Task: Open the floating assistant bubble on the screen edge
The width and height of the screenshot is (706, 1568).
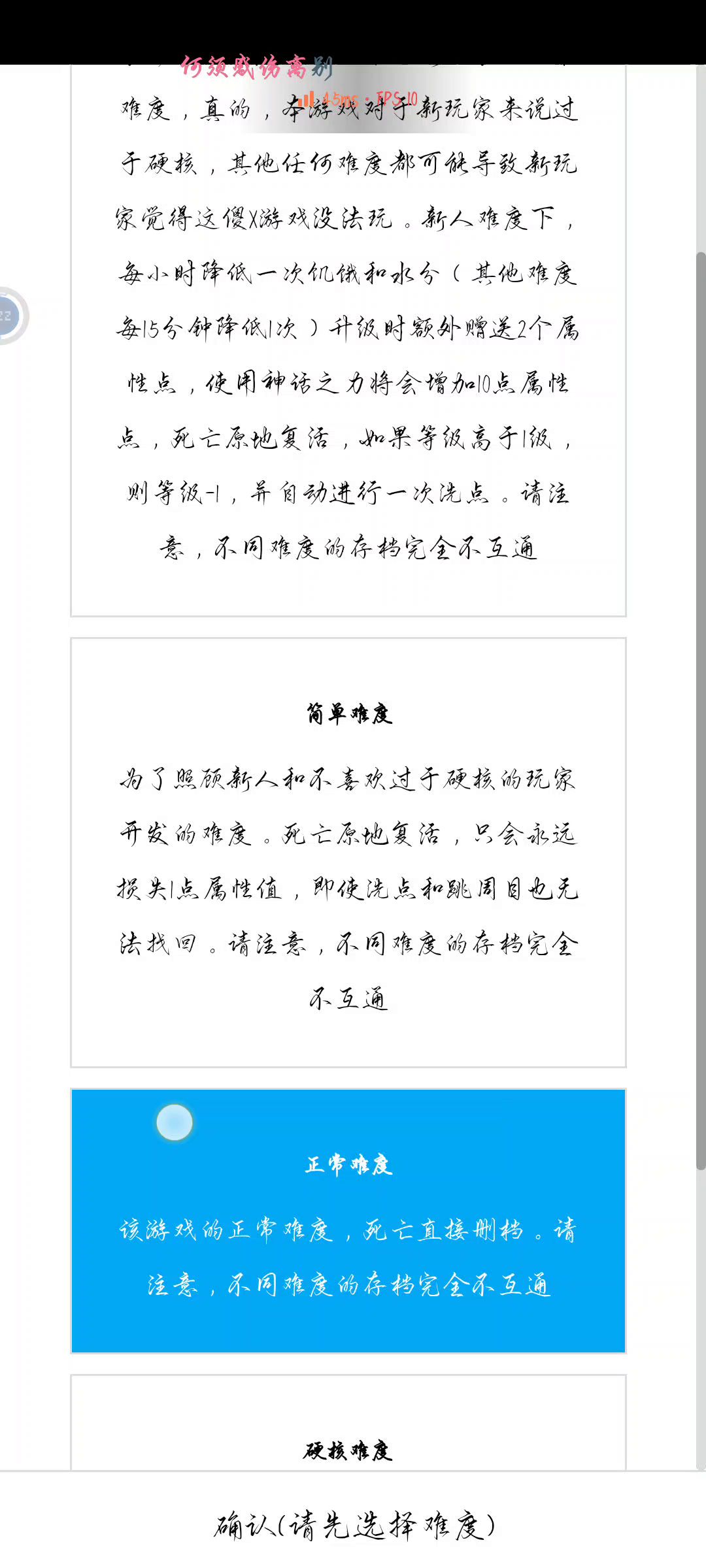Action: (x=9, y=316)
